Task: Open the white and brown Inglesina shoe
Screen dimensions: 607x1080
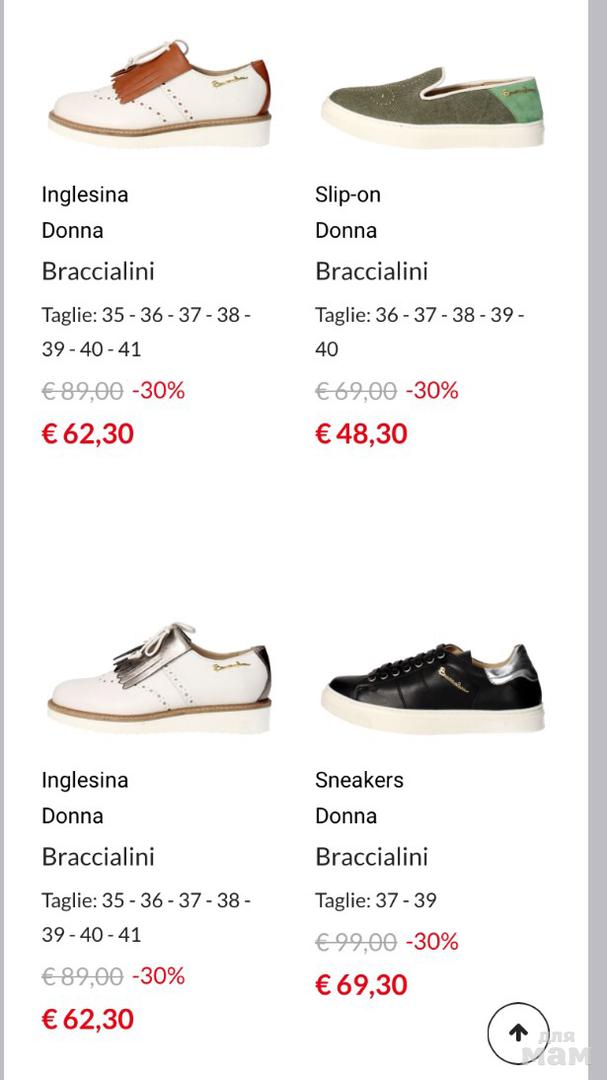Action: tap(160, 95)
